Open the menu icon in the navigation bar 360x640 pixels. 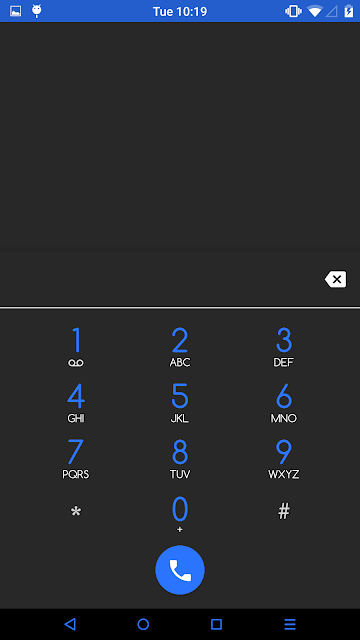click(x=290, y=624)
